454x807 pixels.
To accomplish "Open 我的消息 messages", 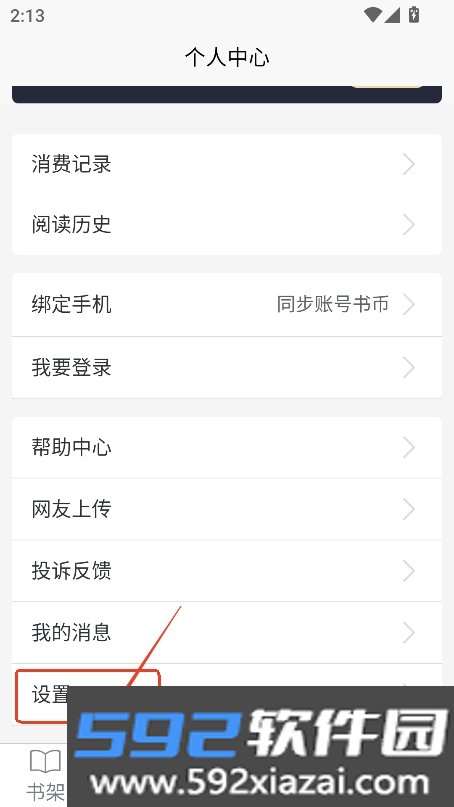I will (226, 633).
